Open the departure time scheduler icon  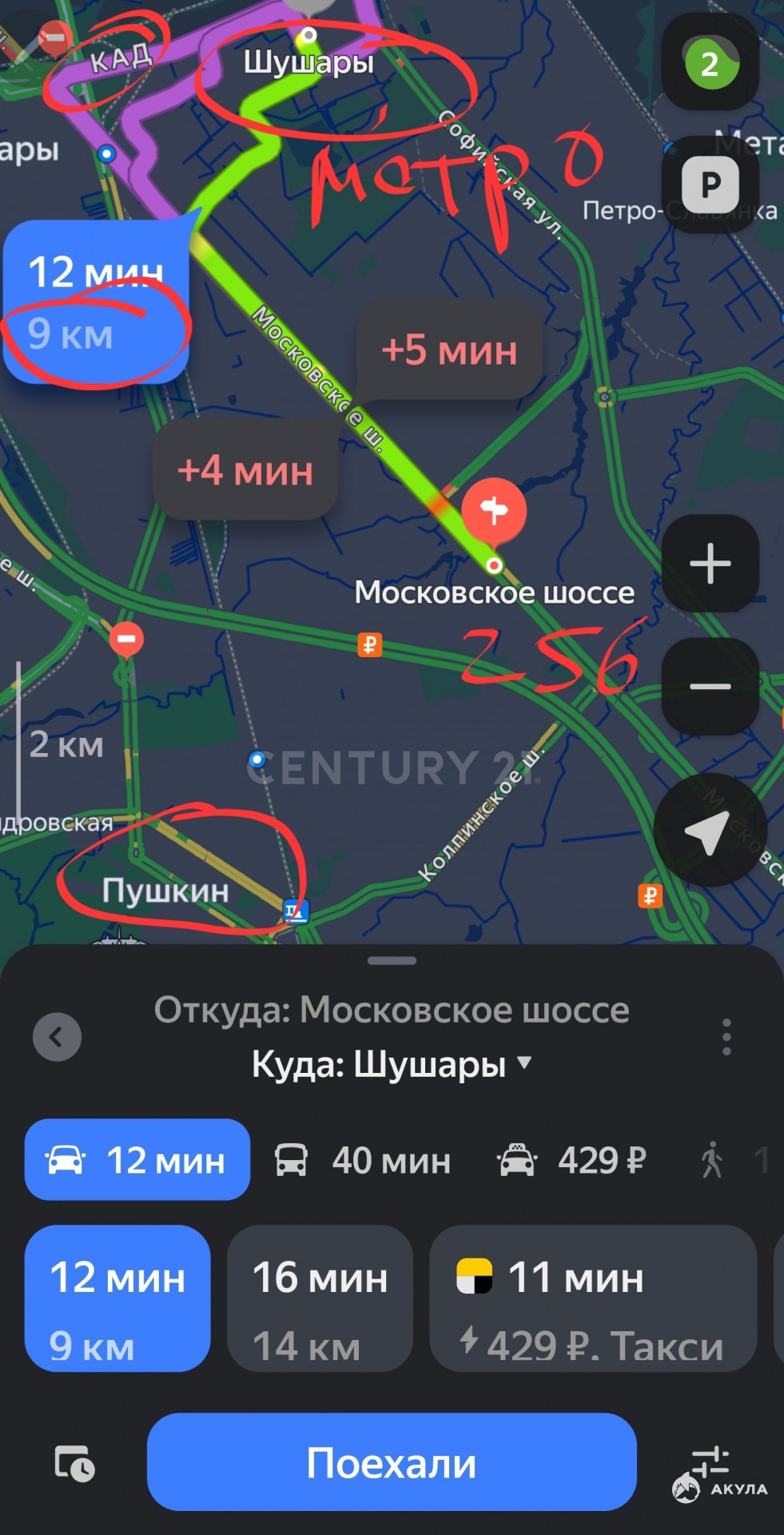pyautogui.click(x=74, y=1464)
